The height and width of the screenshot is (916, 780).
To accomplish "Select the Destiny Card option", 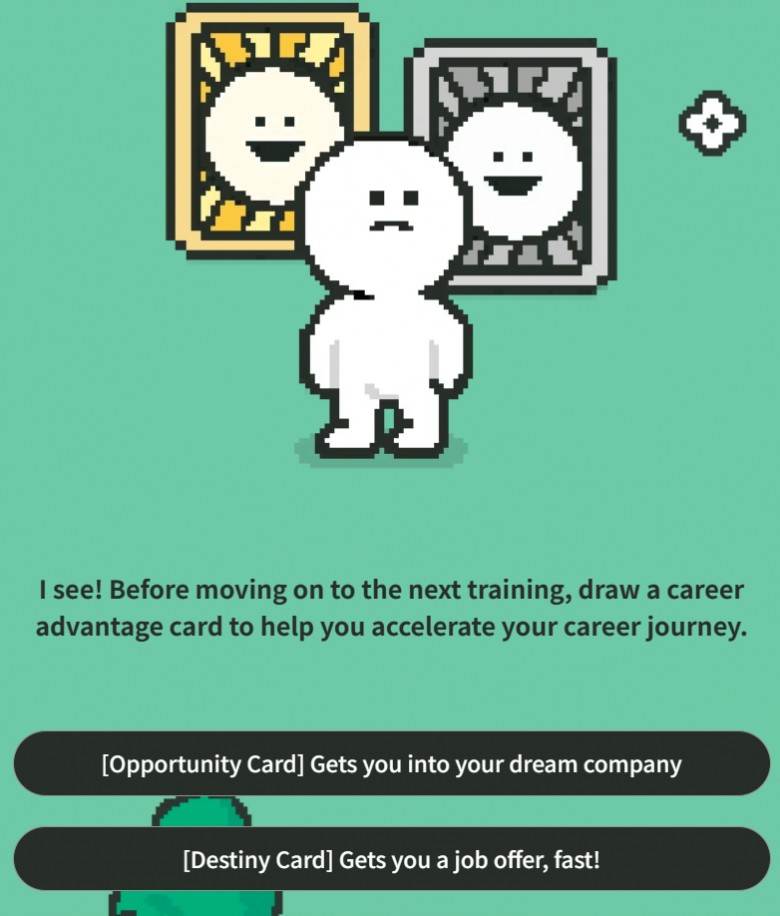I will pyautogui.click(x=391, y=859).
